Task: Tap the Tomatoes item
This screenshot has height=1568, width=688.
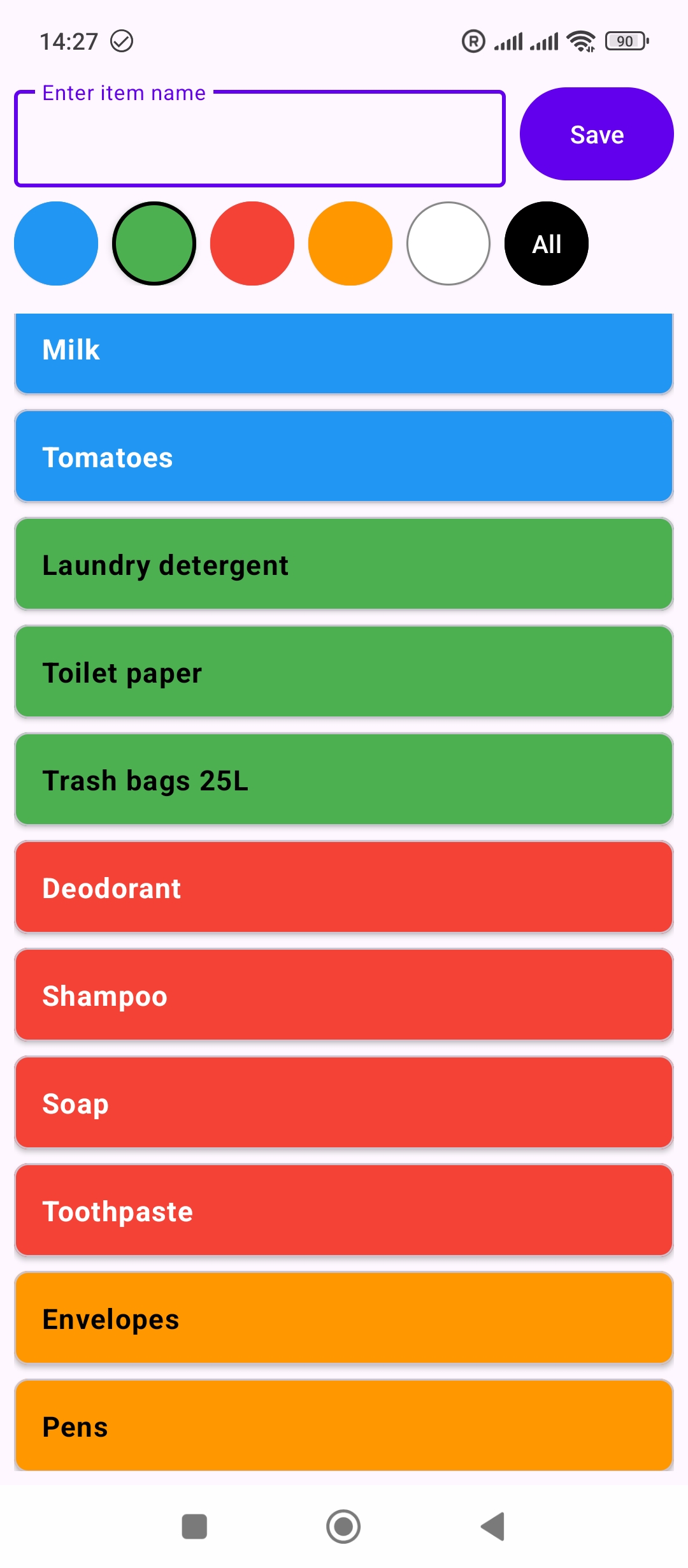Action: pyautogui.click(x=344, y=456)
